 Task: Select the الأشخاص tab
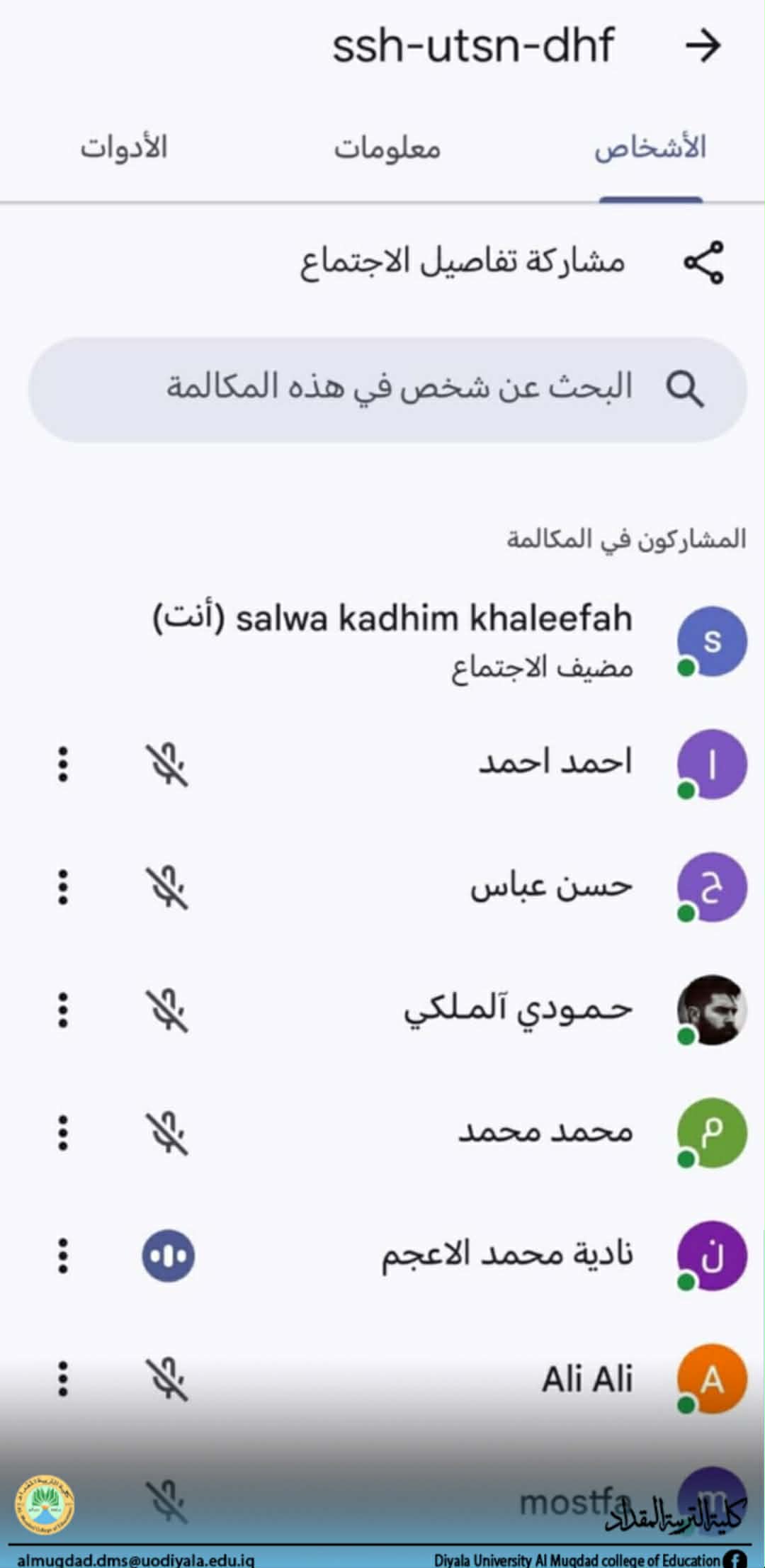pyautogui.click(x=650, y=149)
